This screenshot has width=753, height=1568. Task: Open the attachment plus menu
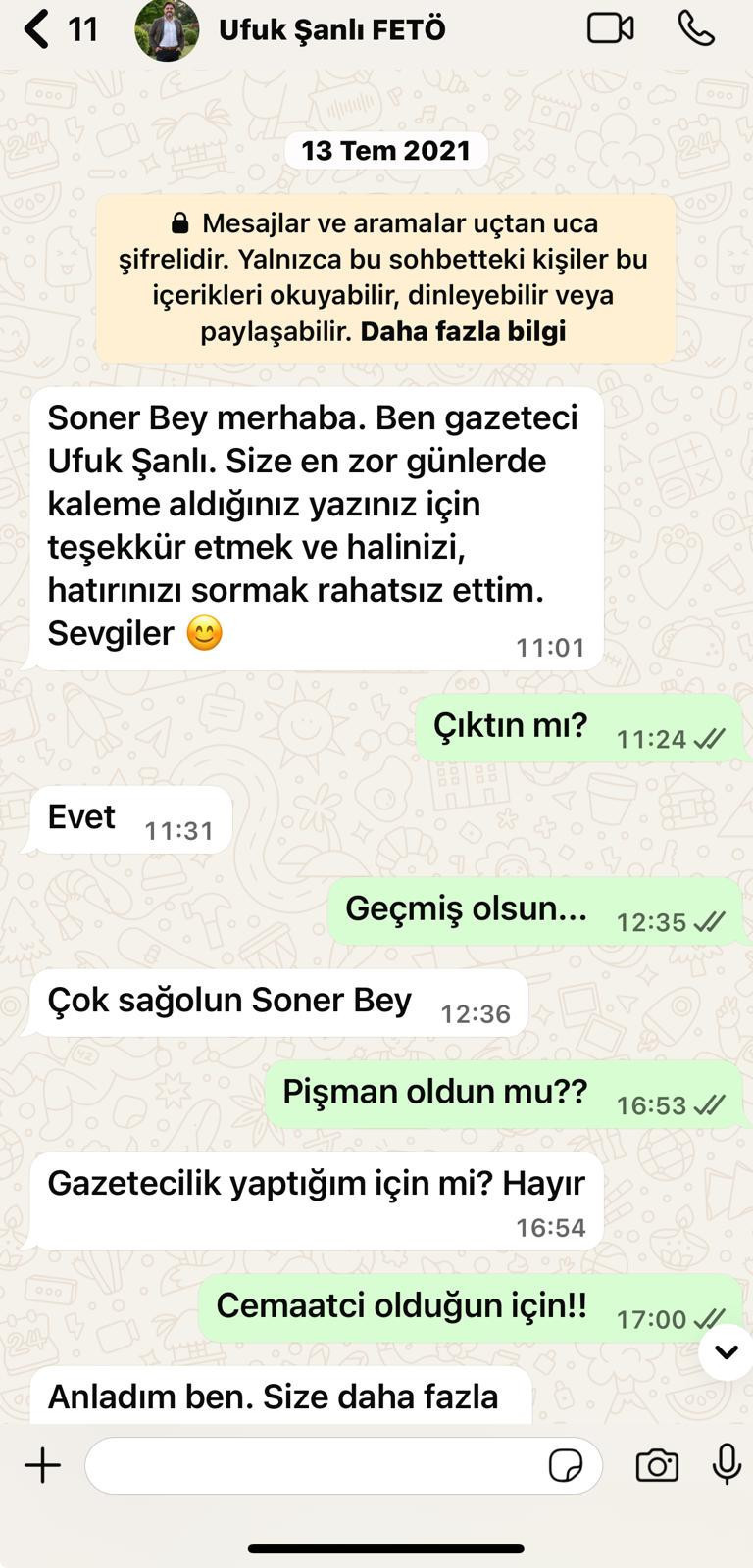click(x=43, y=1465)
